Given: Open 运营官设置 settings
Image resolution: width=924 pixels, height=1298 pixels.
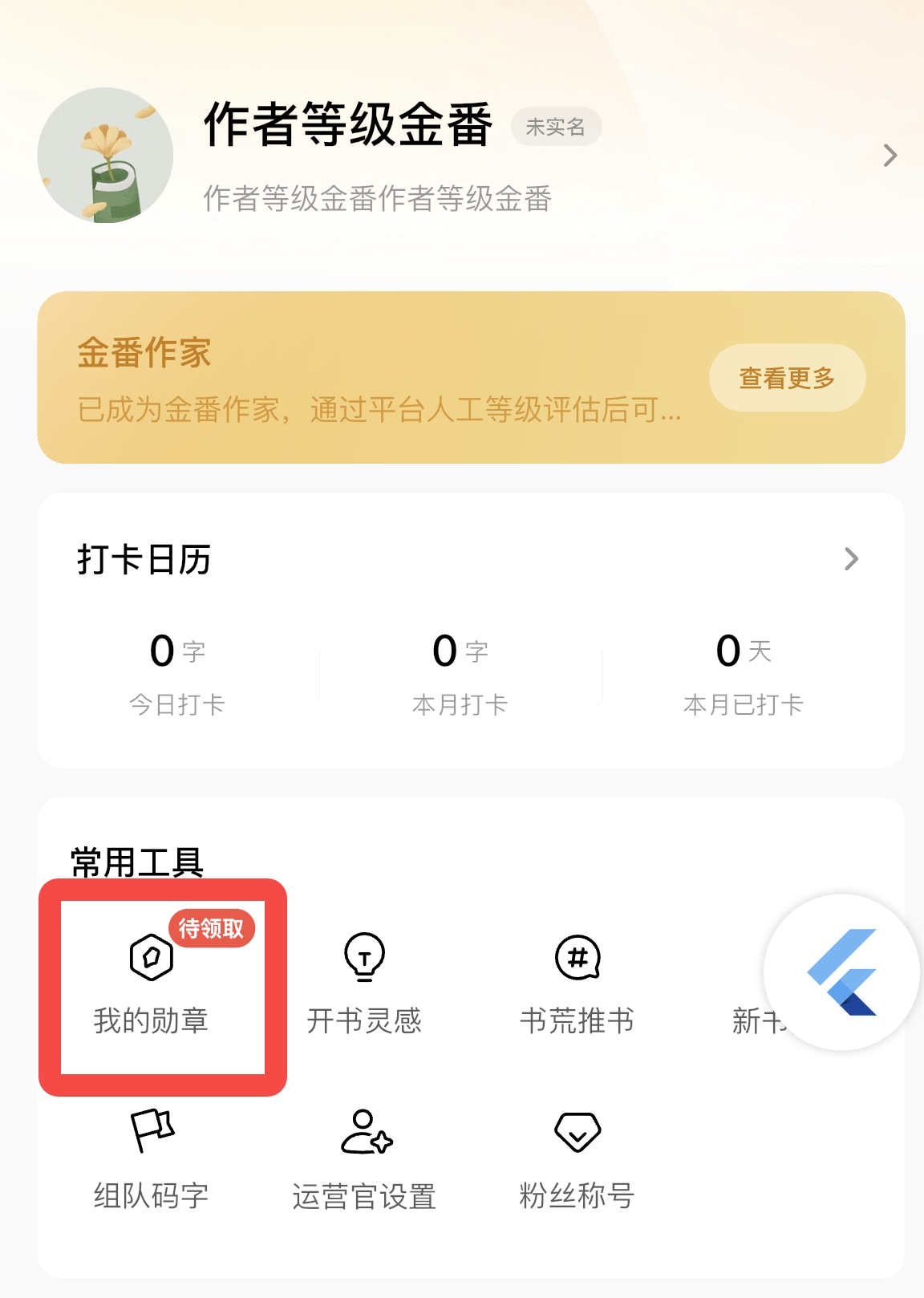Looking at the screenshot, I should click(x=364, y=1159).
